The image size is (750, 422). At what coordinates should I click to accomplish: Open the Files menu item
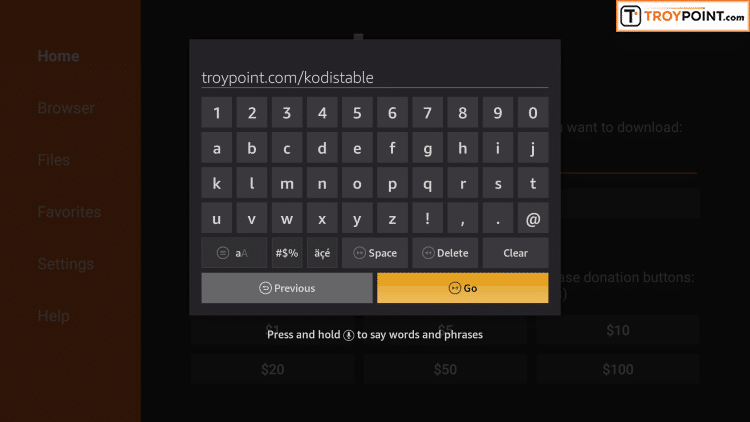point(54,160)
